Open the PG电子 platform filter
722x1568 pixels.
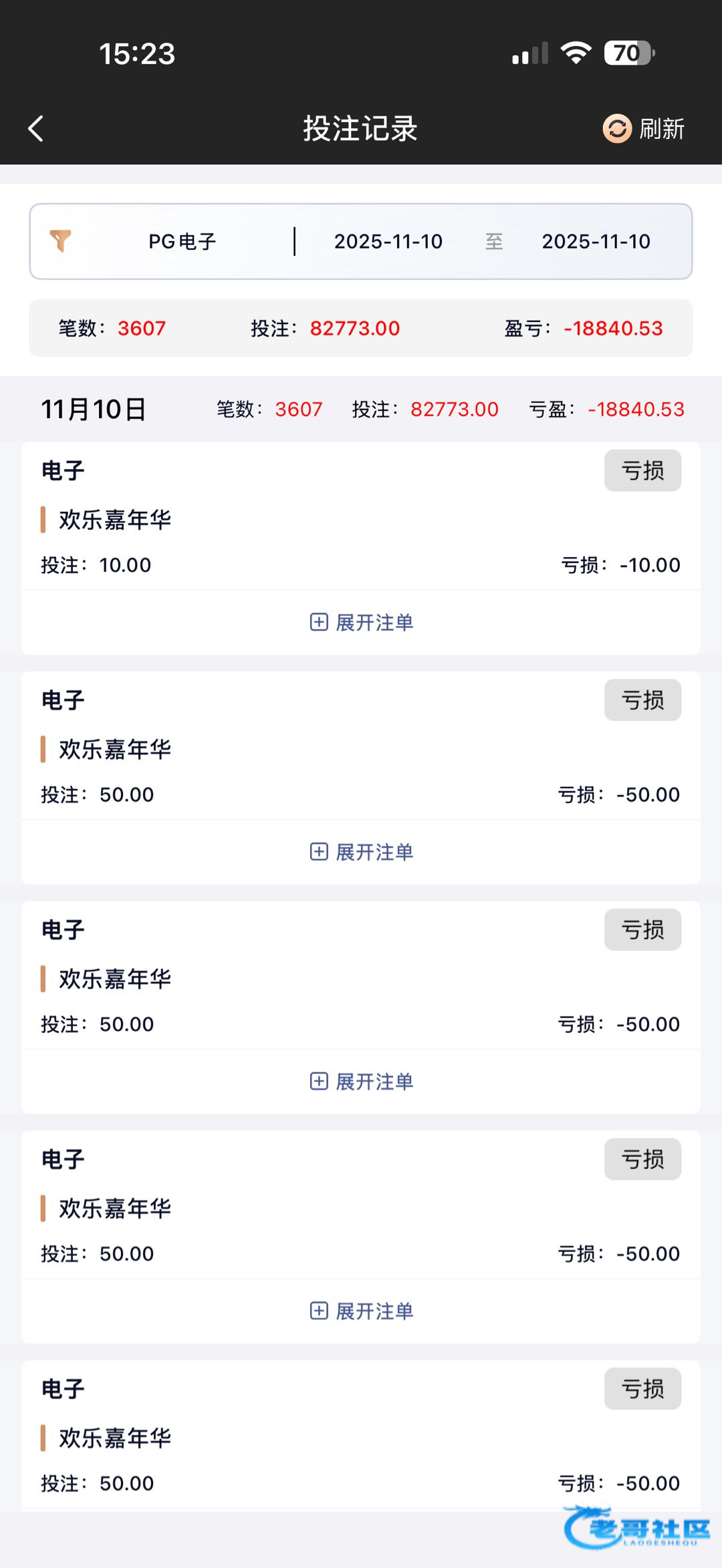coord(181,242)
